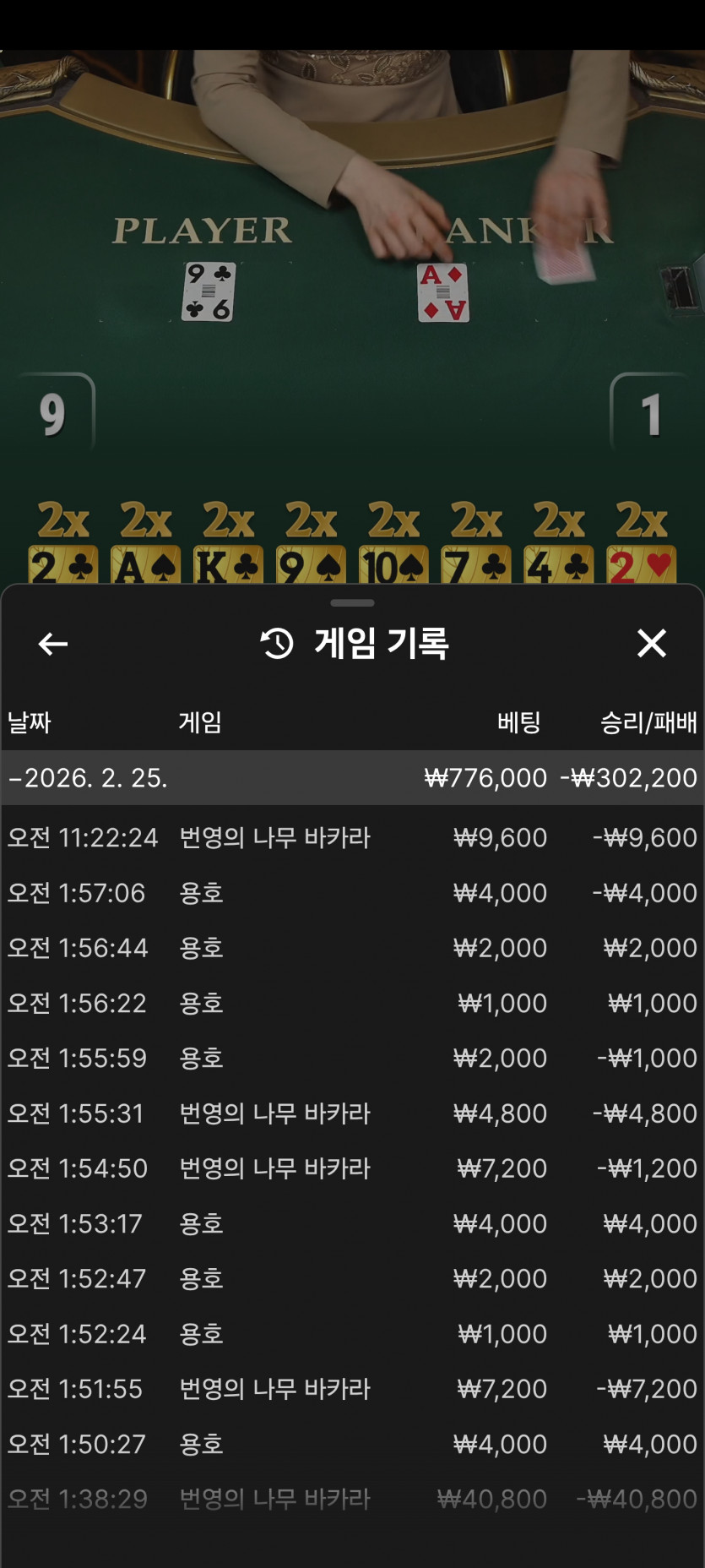Open the 1:52:47 용호 record

pos(352,1278)
